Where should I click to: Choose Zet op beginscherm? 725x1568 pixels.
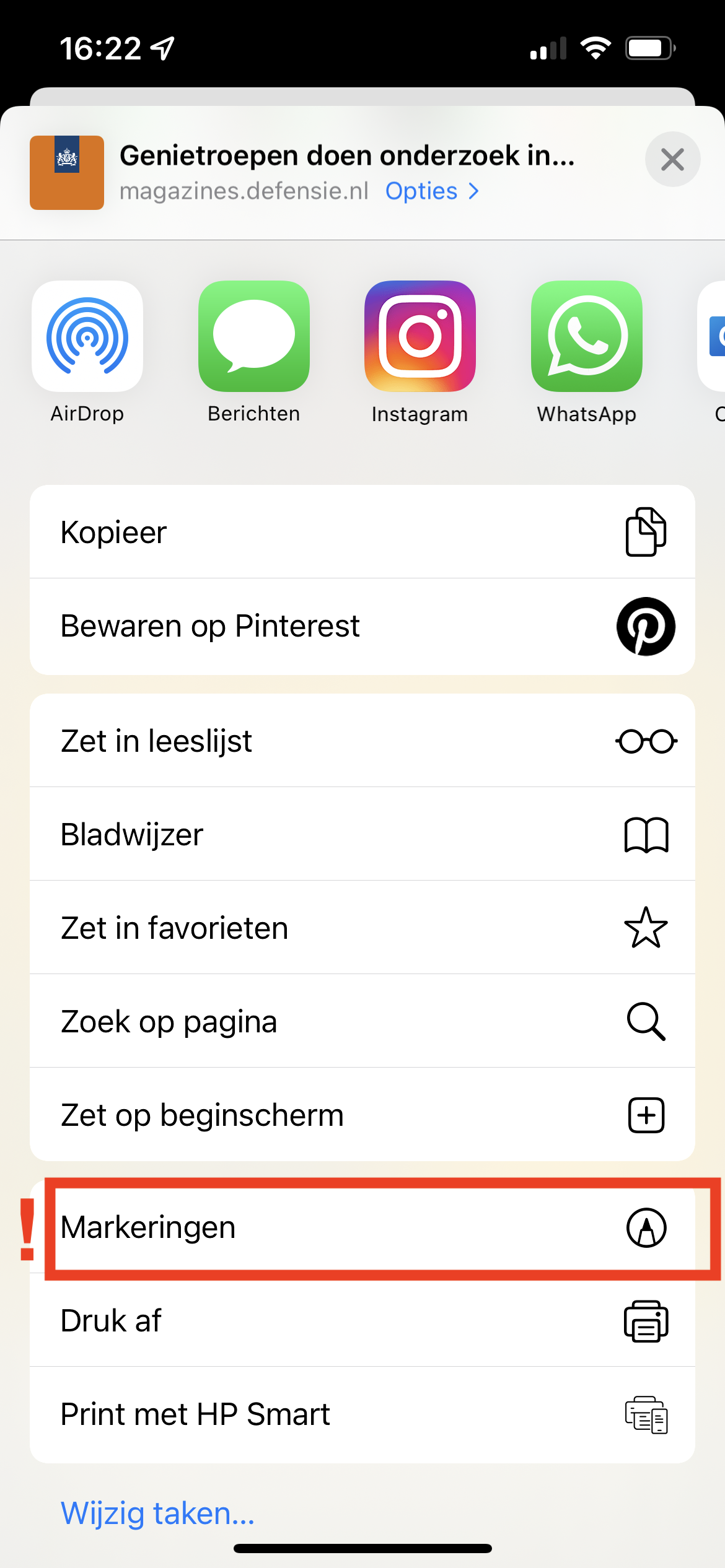click(x=362, y=1115)
